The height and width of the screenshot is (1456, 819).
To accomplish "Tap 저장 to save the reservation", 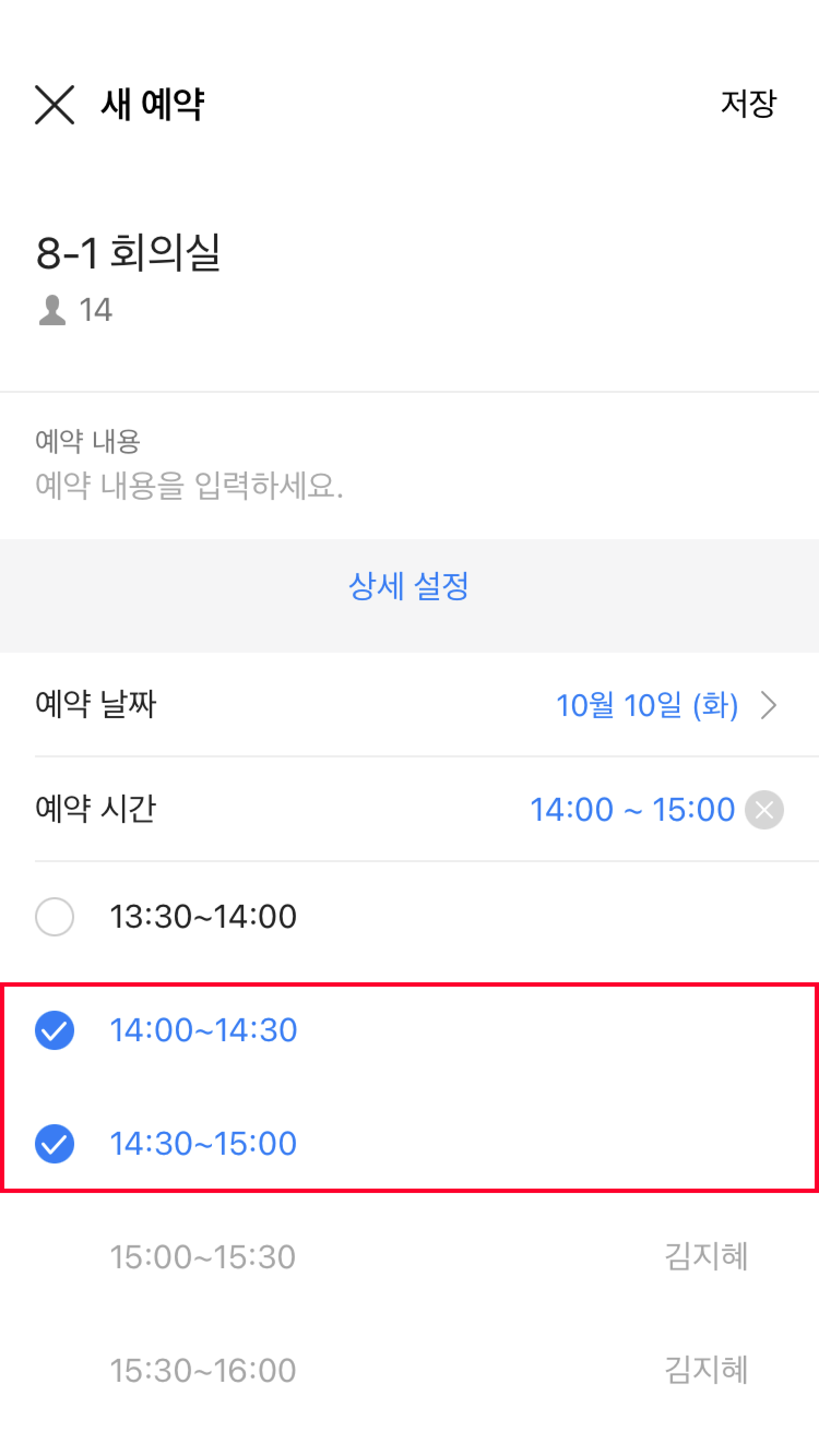I will (747, 104).
